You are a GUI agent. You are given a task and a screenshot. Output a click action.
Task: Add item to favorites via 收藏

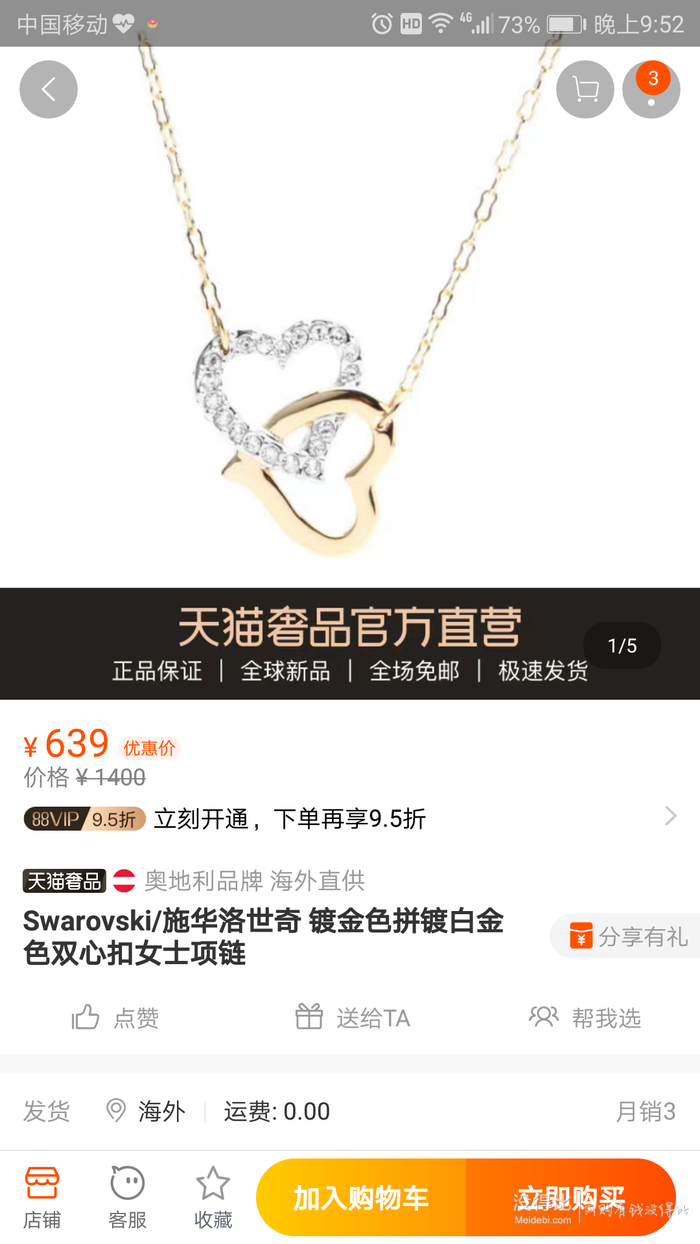212,1197
